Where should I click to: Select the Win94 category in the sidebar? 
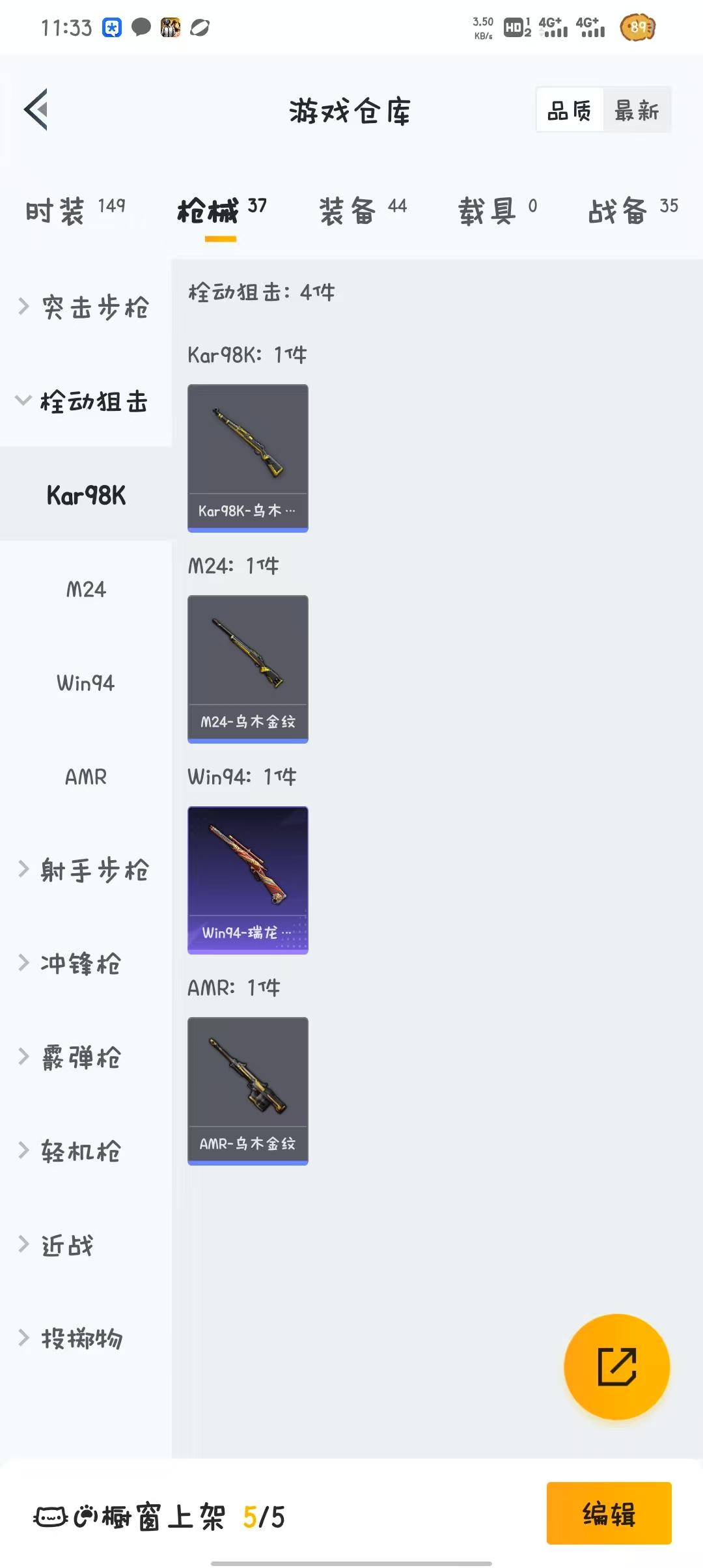coord(85,683)
